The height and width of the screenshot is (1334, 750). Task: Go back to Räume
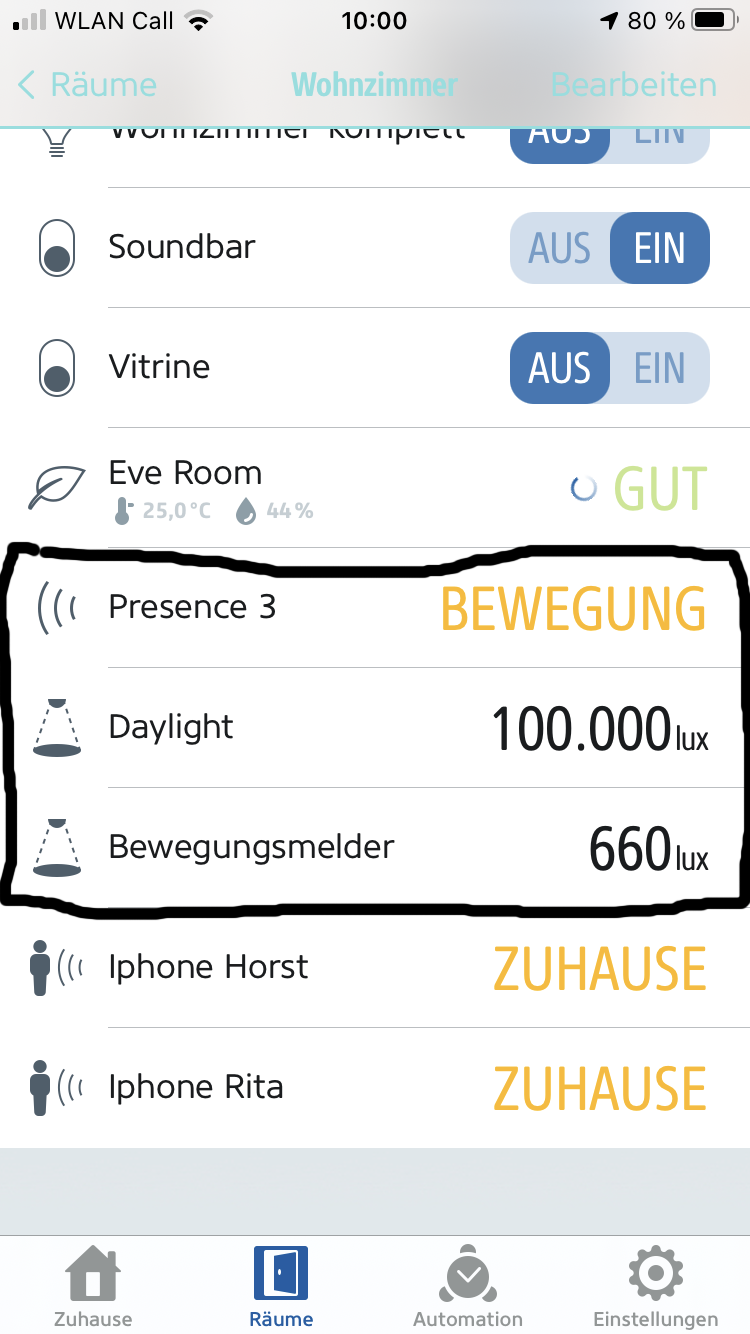coord(88,85)
